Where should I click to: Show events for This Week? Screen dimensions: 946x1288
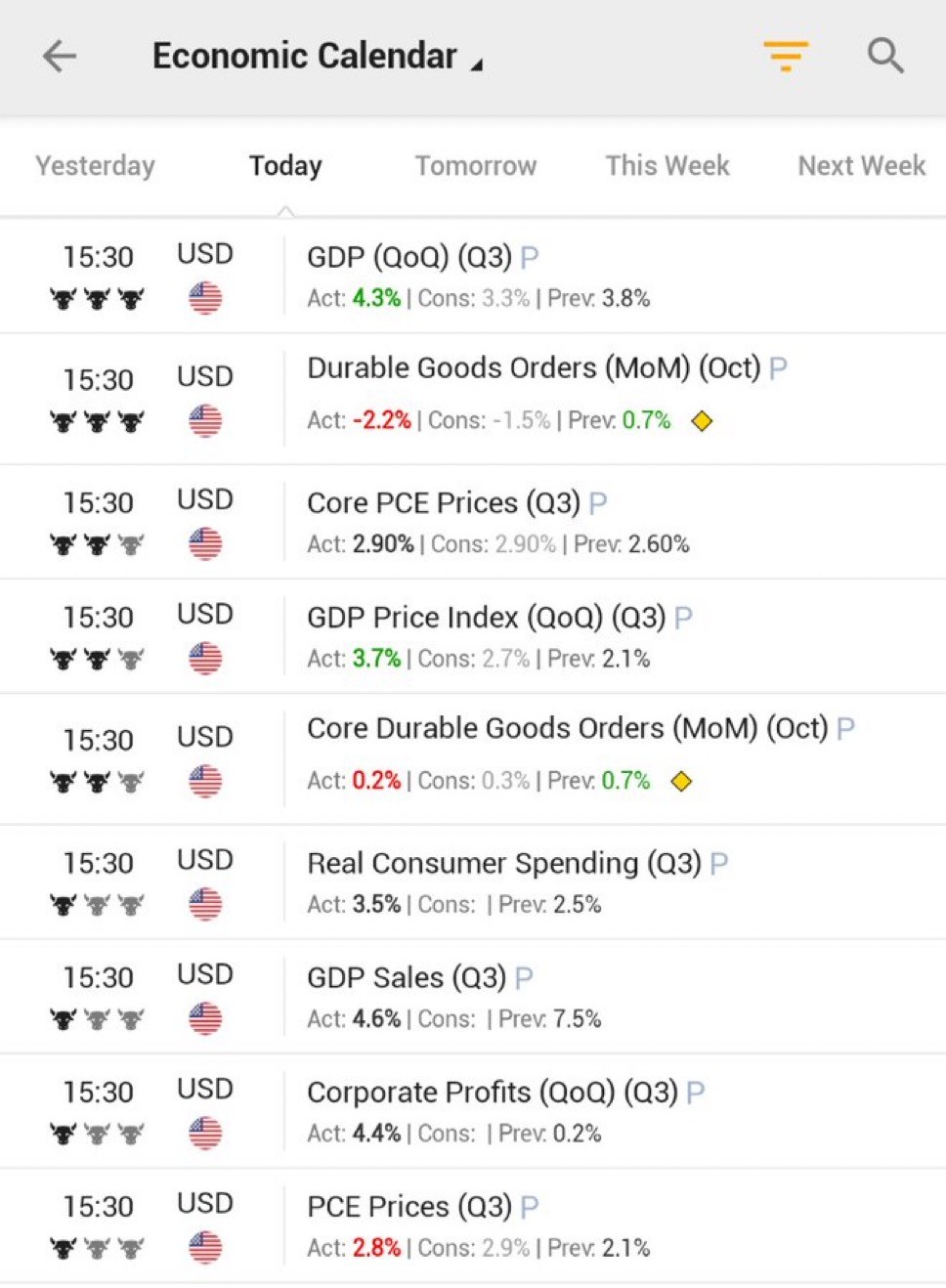click(x=667, y=166)
